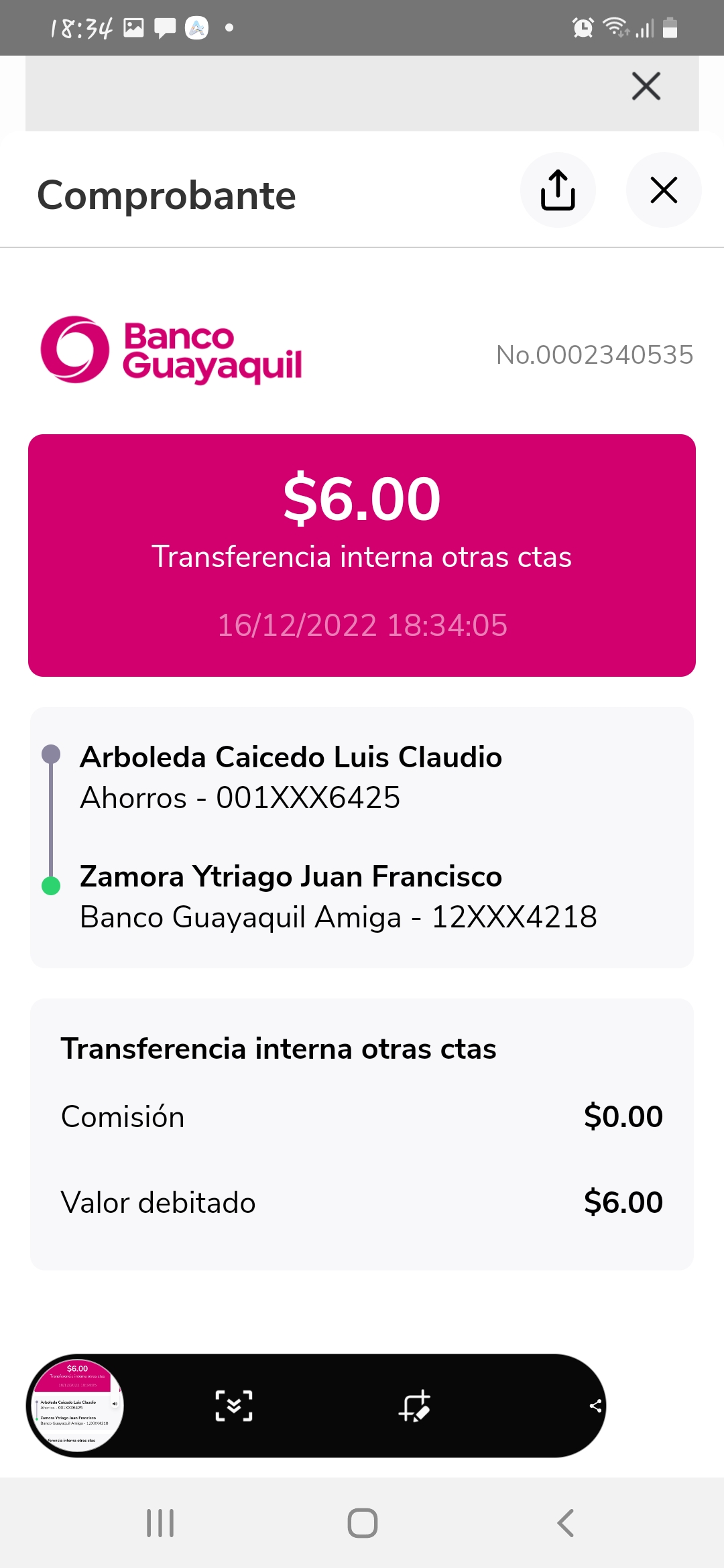Screen dimensions: 724x1568
Task: Start scroll capture from screenshot toolbar
Action: click(234, 1405)
